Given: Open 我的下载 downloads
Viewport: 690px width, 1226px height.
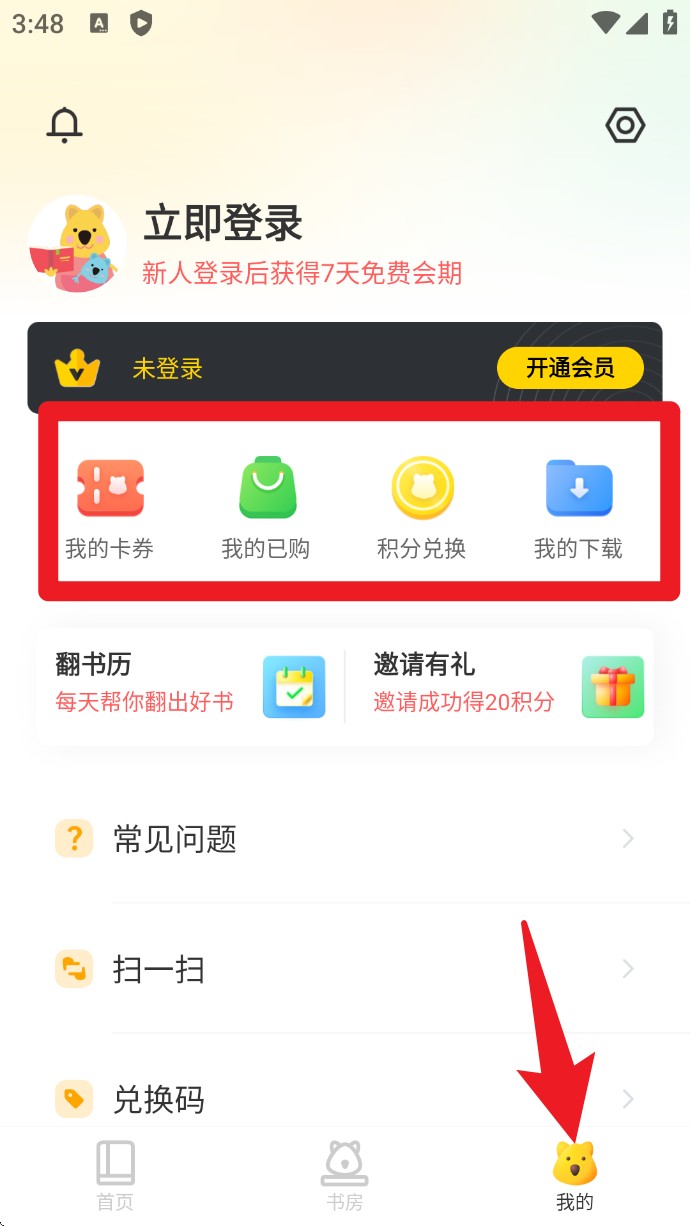Looking at the screenshot, I should pos(578,508).
